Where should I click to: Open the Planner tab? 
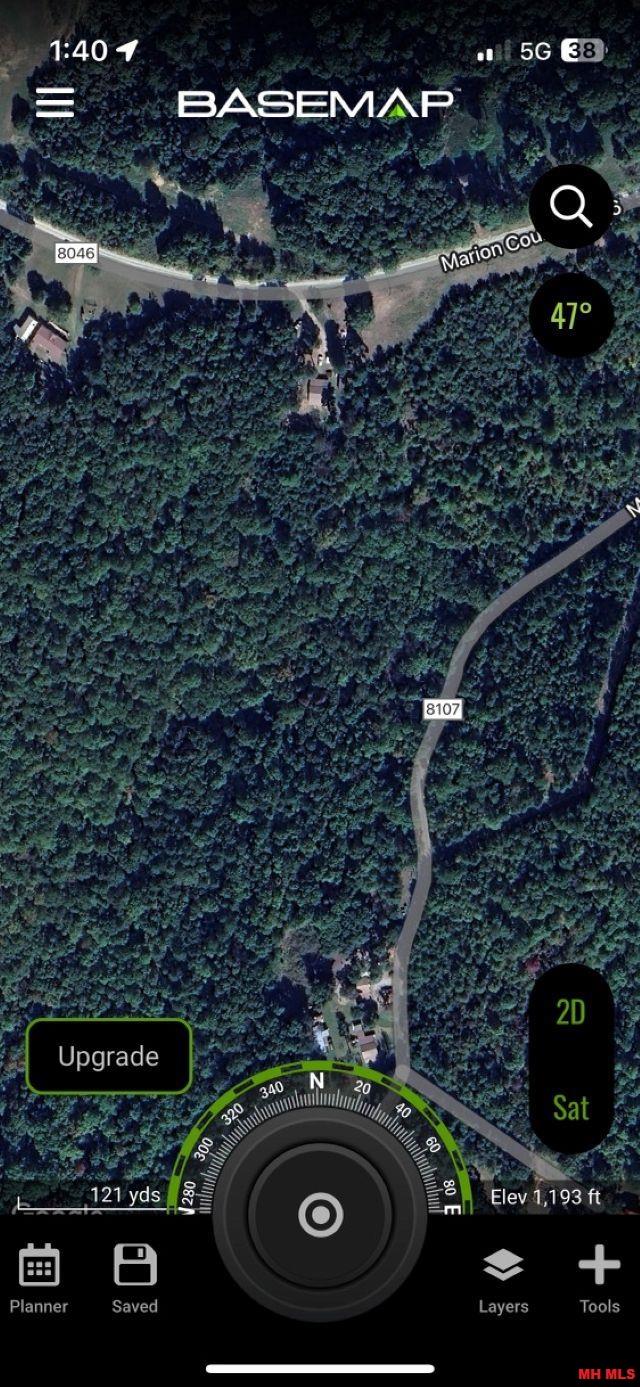(39, 1278)
